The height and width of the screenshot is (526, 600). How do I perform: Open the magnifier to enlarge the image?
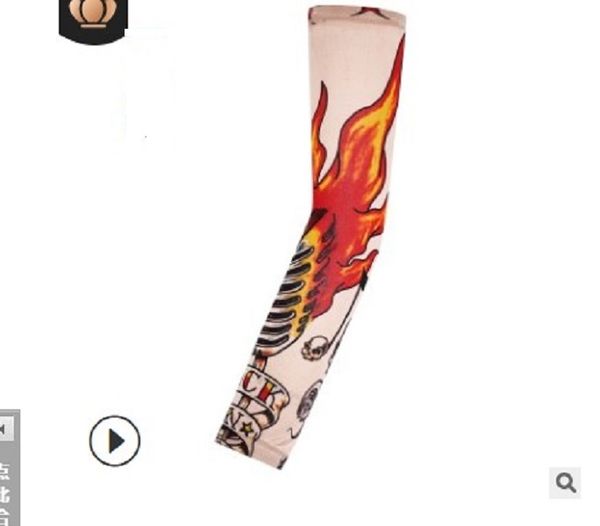point(565,483)
